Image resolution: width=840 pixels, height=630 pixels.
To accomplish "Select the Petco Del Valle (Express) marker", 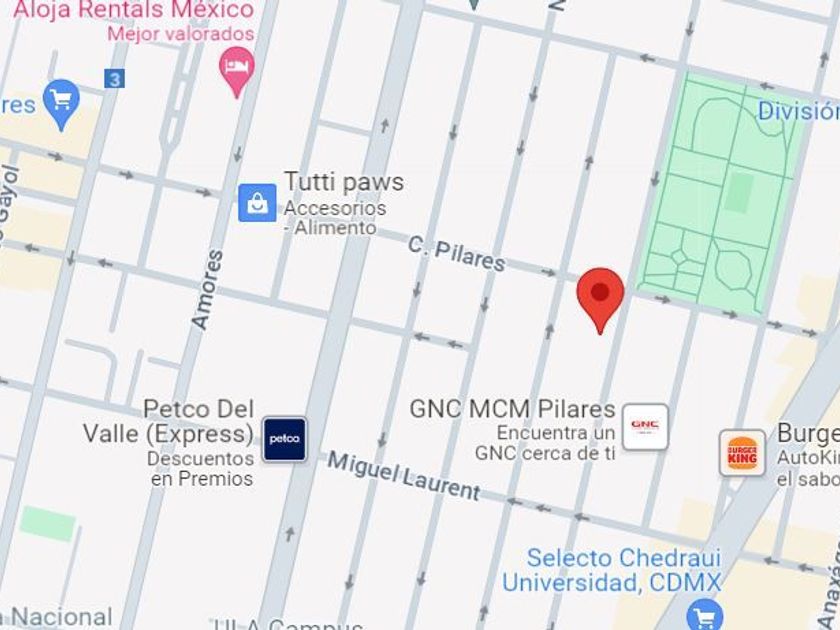I will [284, 439].
